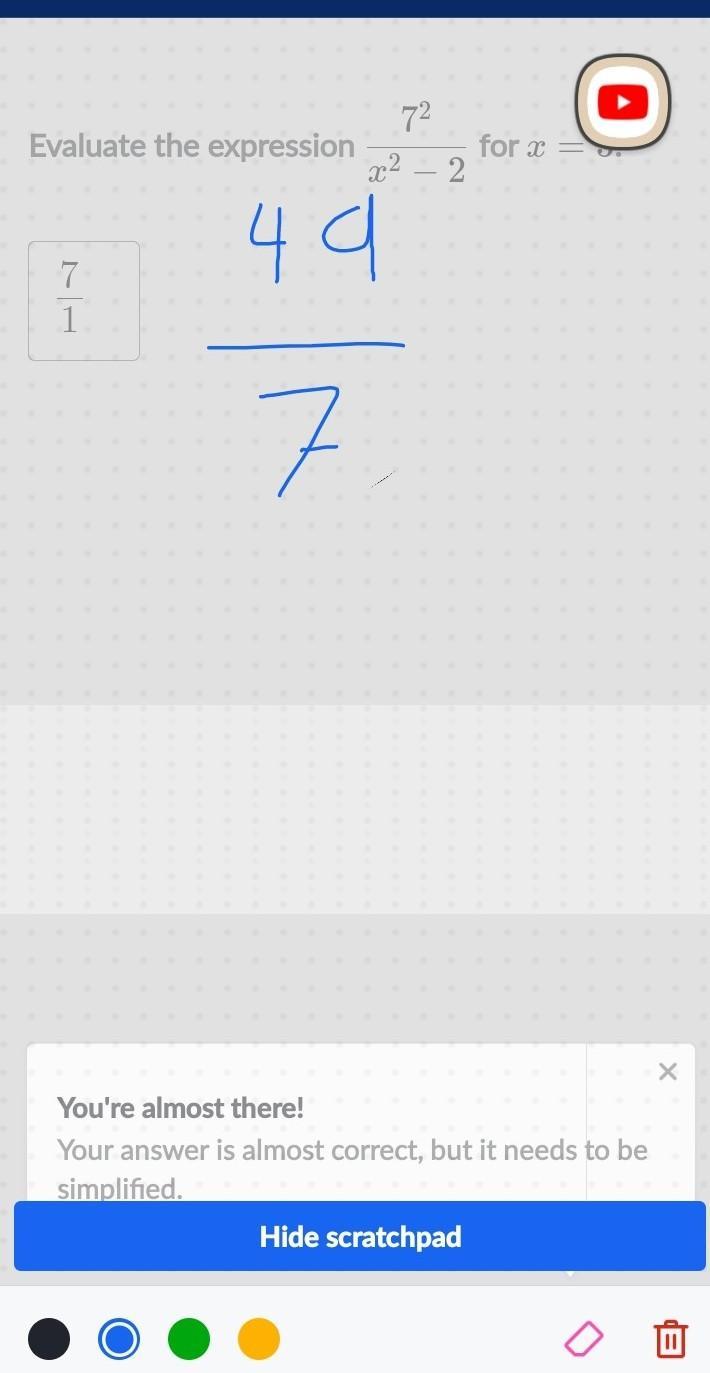Dismiss the 'You're almost there!' message

tap(668, 1072)
